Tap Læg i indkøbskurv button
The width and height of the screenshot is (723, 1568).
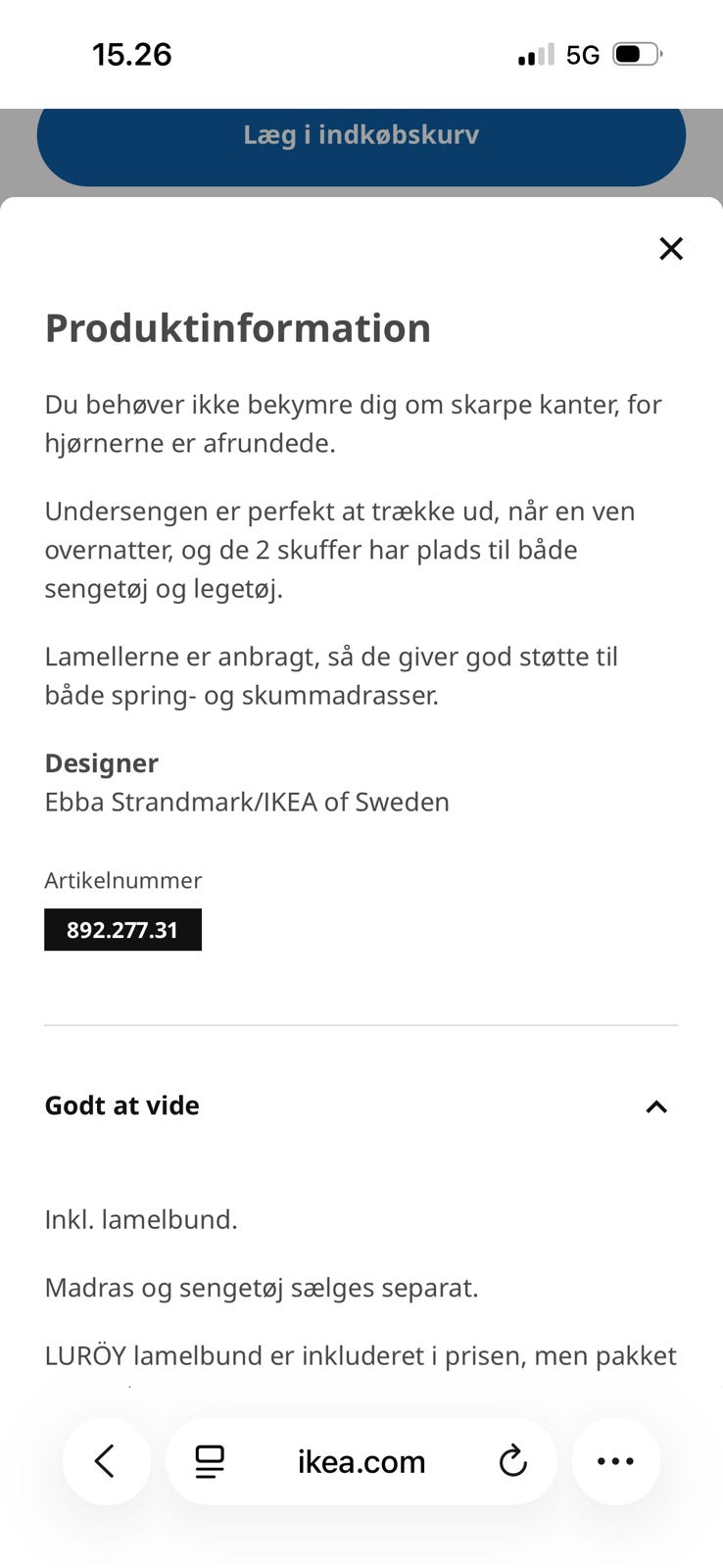click(x=361, y=135)
